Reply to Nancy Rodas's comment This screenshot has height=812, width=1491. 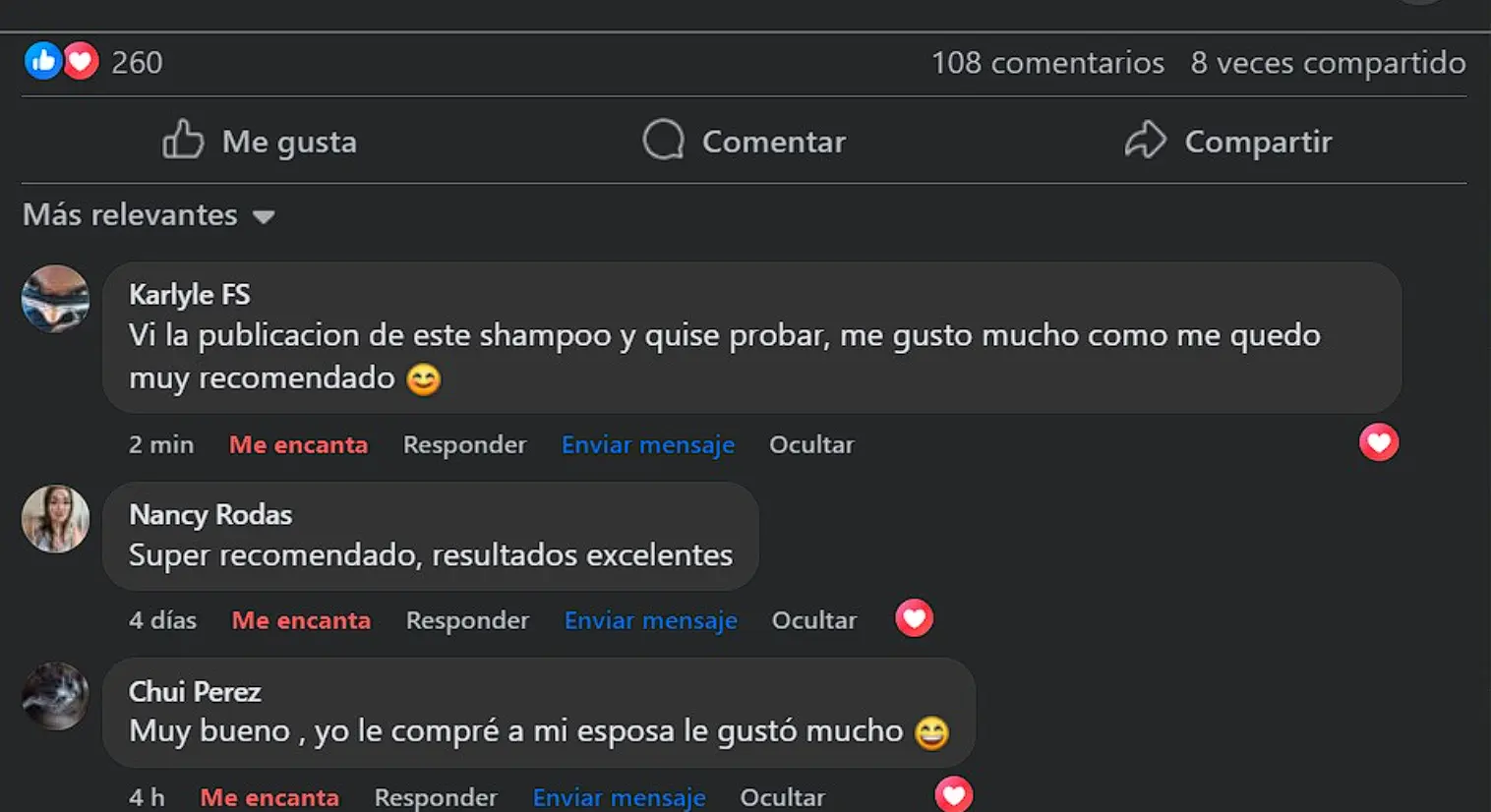(467, 620)
